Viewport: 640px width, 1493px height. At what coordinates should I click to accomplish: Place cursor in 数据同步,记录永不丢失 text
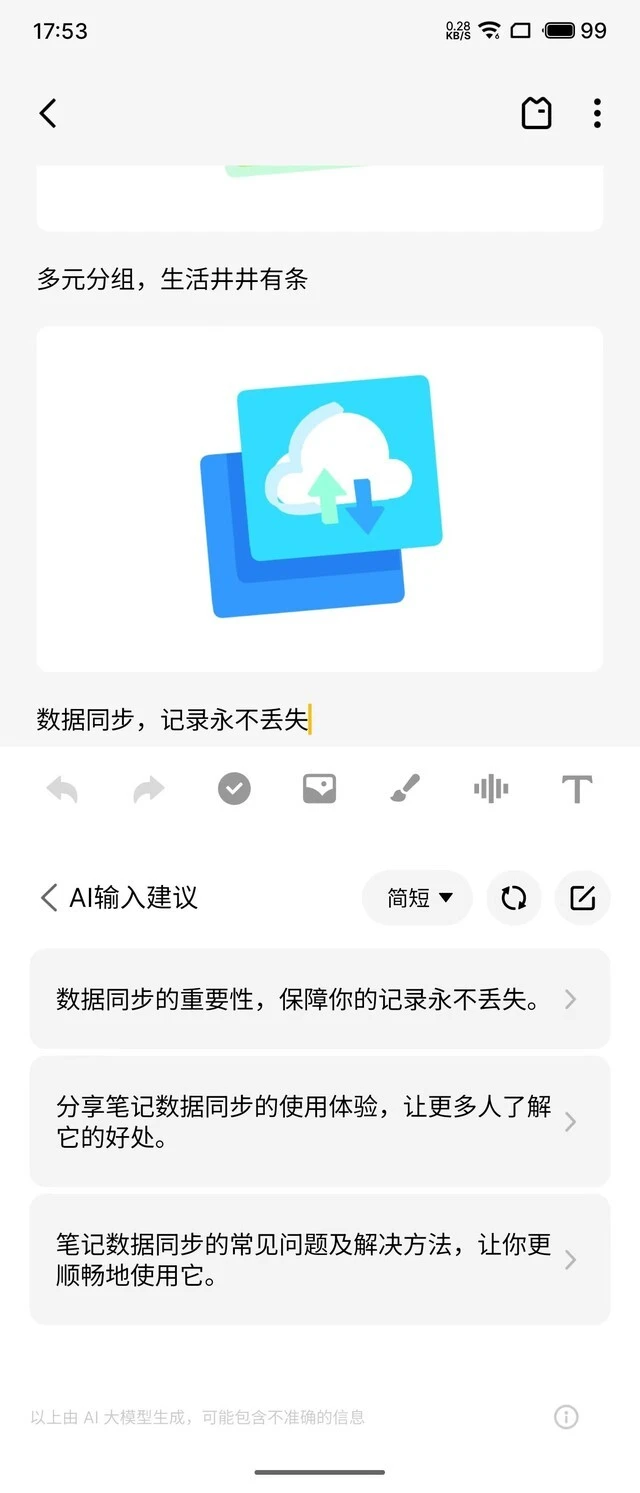tap(172, 719)
